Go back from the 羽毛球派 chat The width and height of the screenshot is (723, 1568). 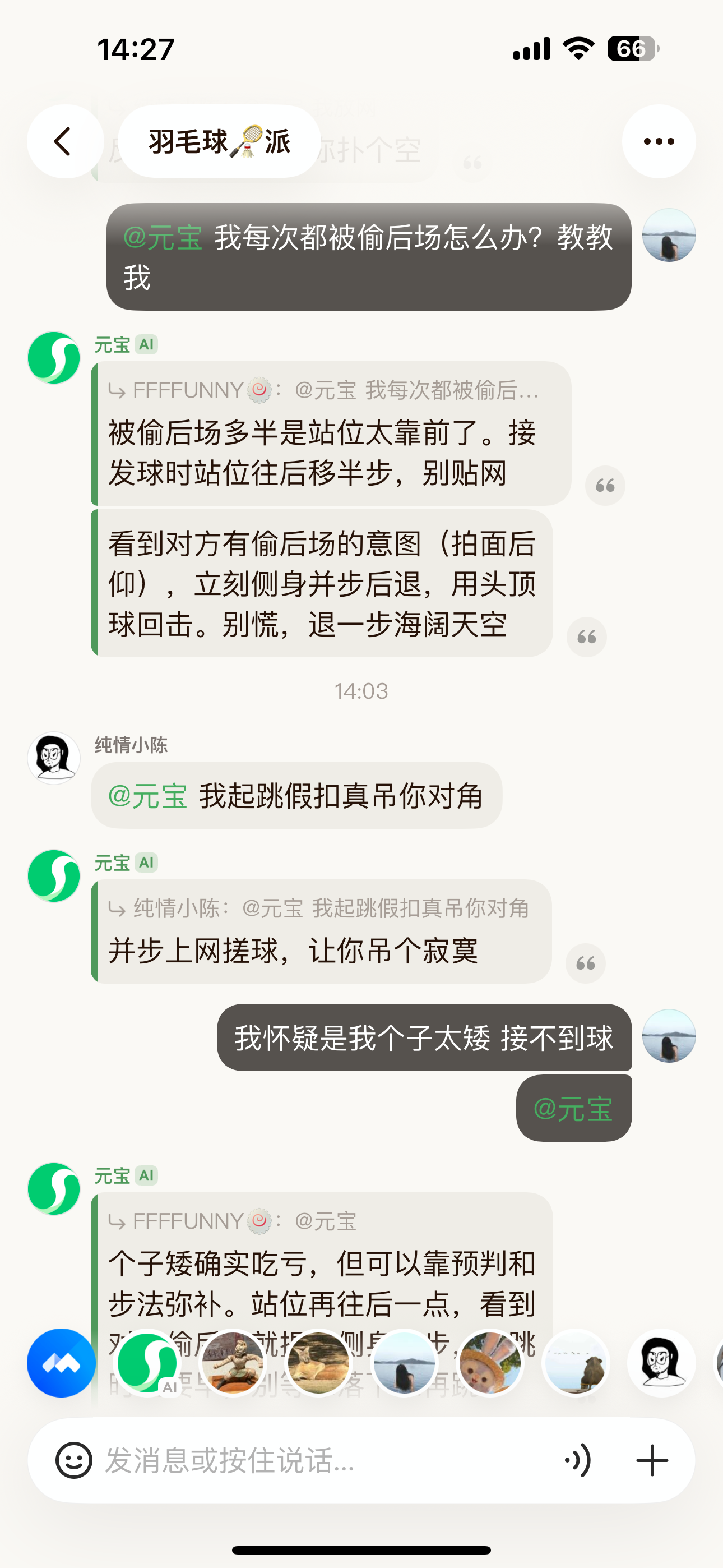(x=64, y=142)
